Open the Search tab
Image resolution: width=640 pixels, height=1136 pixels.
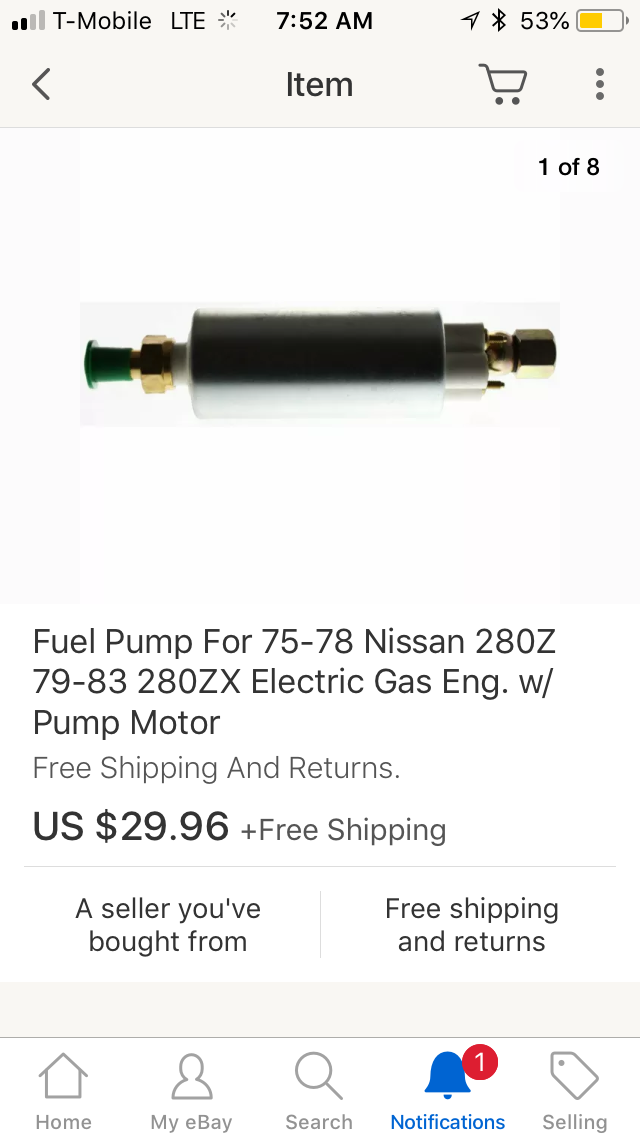point(319,1091)
